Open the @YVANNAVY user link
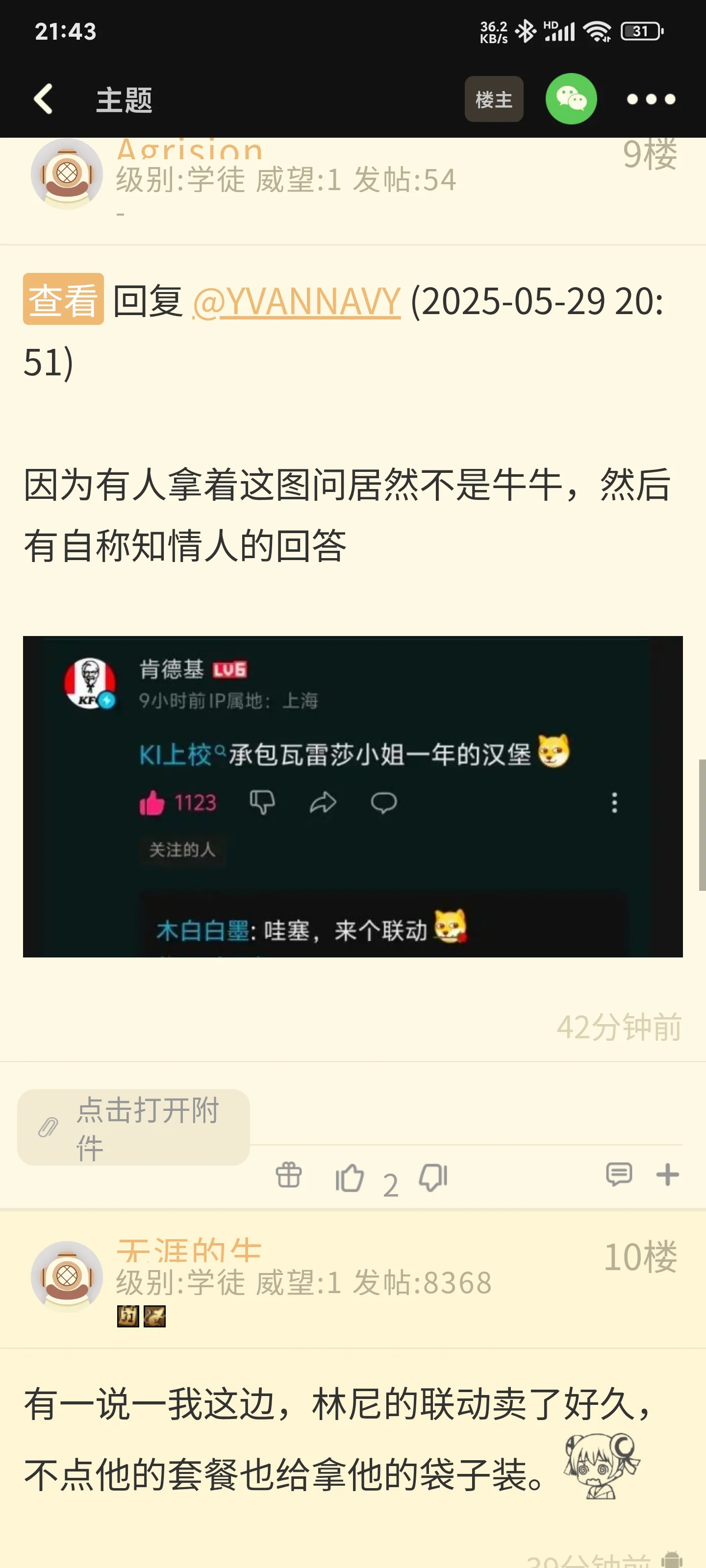Viewport: 706px width, 1568px height. pyautogui.click(x=297, y=301)
